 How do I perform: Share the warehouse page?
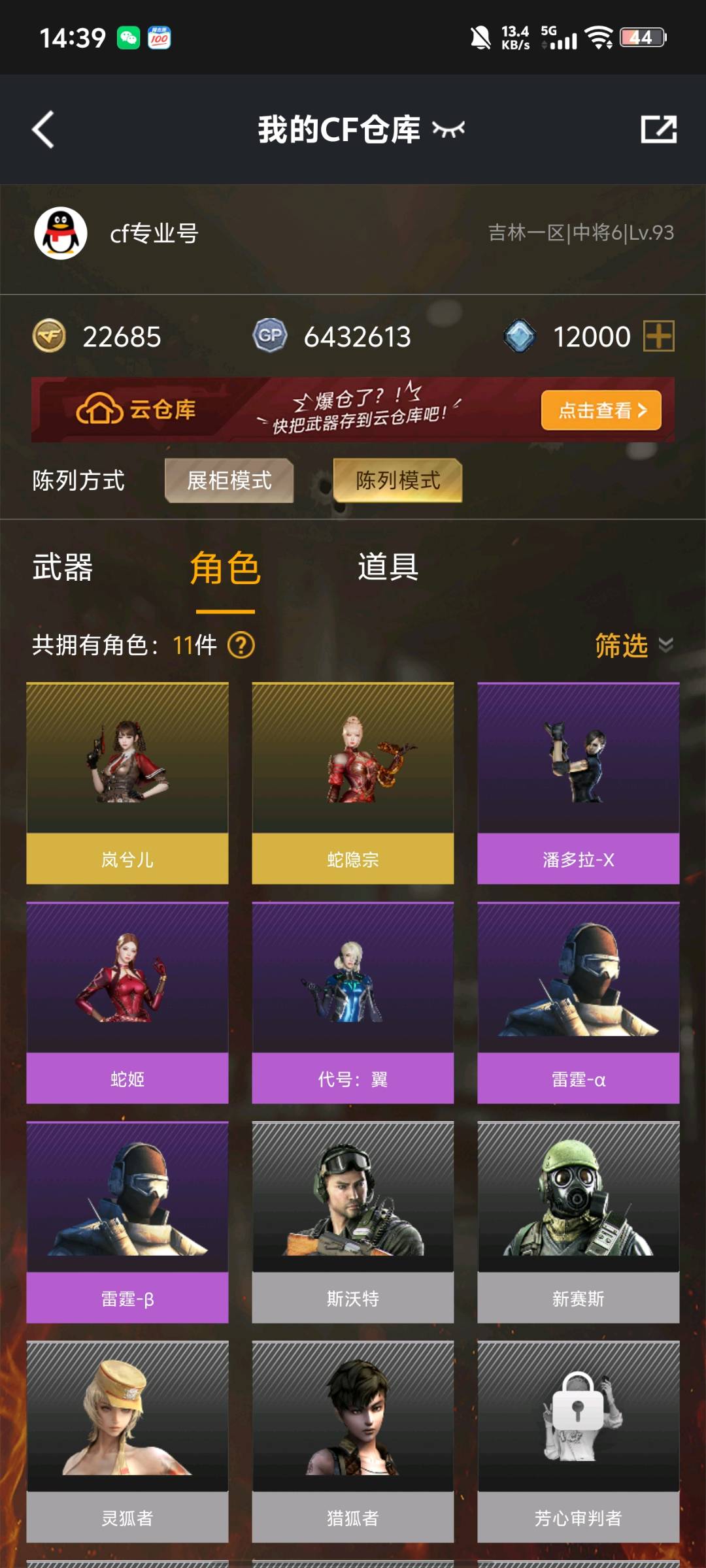658,129
